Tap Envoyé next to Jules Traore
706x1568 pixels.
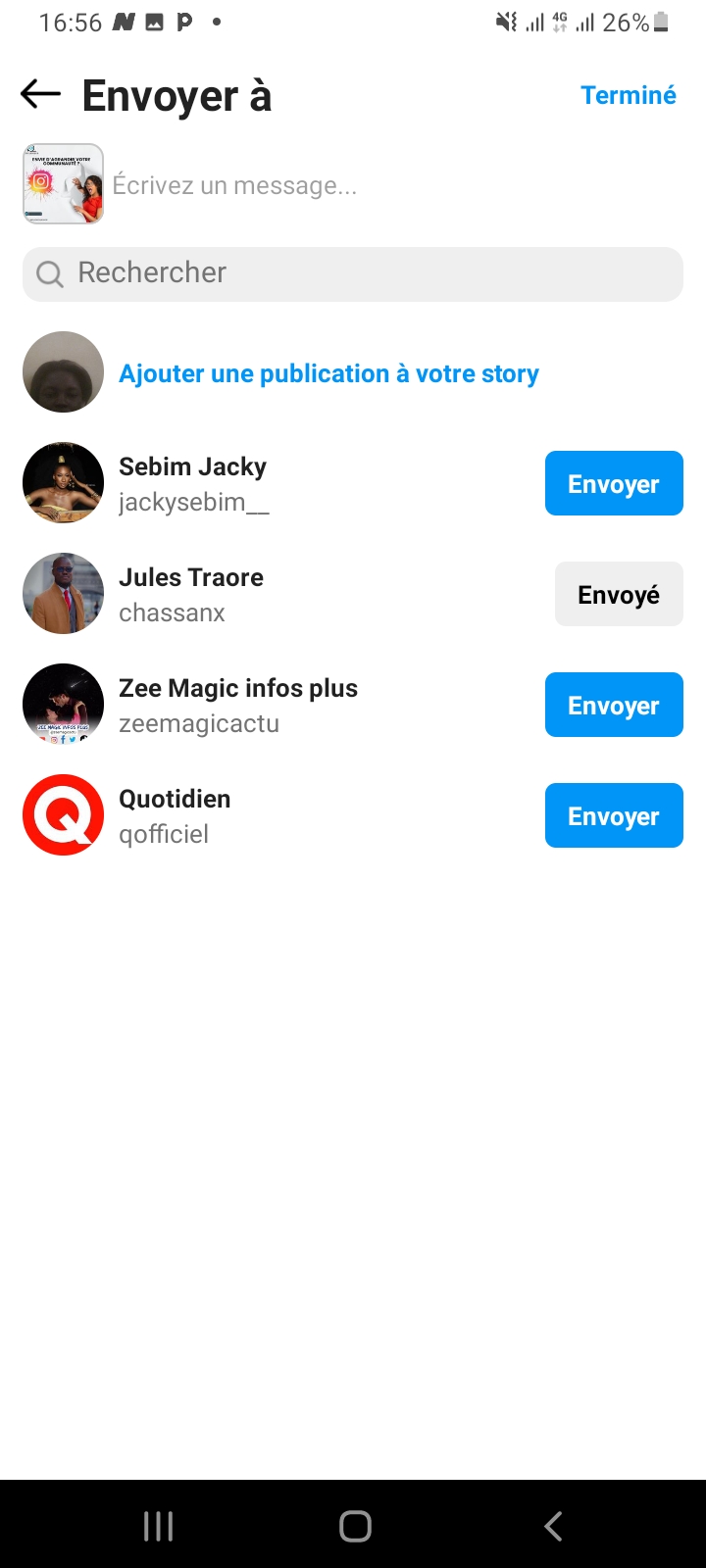[619, 594]
